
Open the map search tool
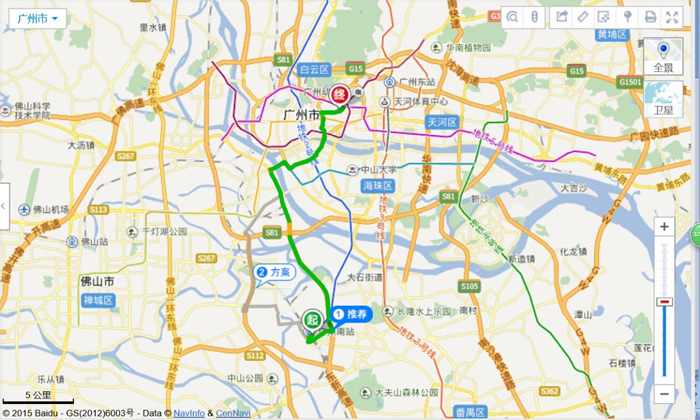click(512, 17)
